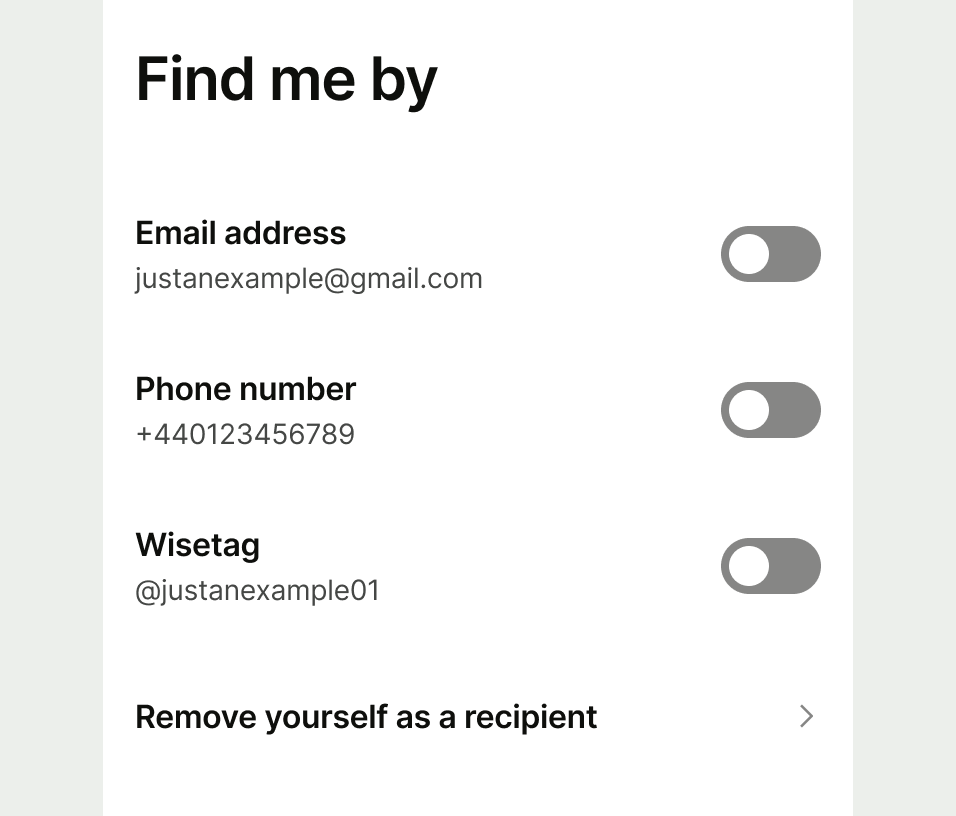Enable the Email address toggle
The image size is (956, 816).
tap(770, 254)
